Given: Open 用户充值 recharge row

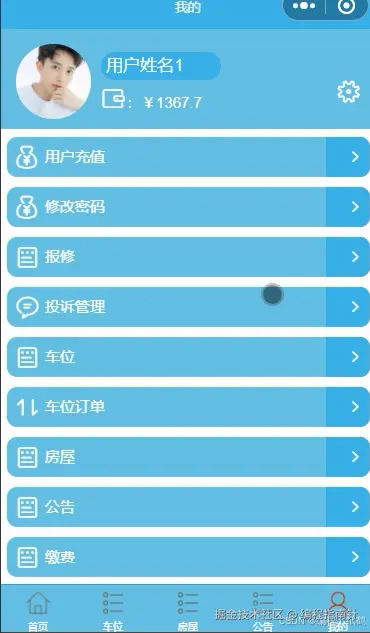Looking at the screenshot, I should 188,157.
